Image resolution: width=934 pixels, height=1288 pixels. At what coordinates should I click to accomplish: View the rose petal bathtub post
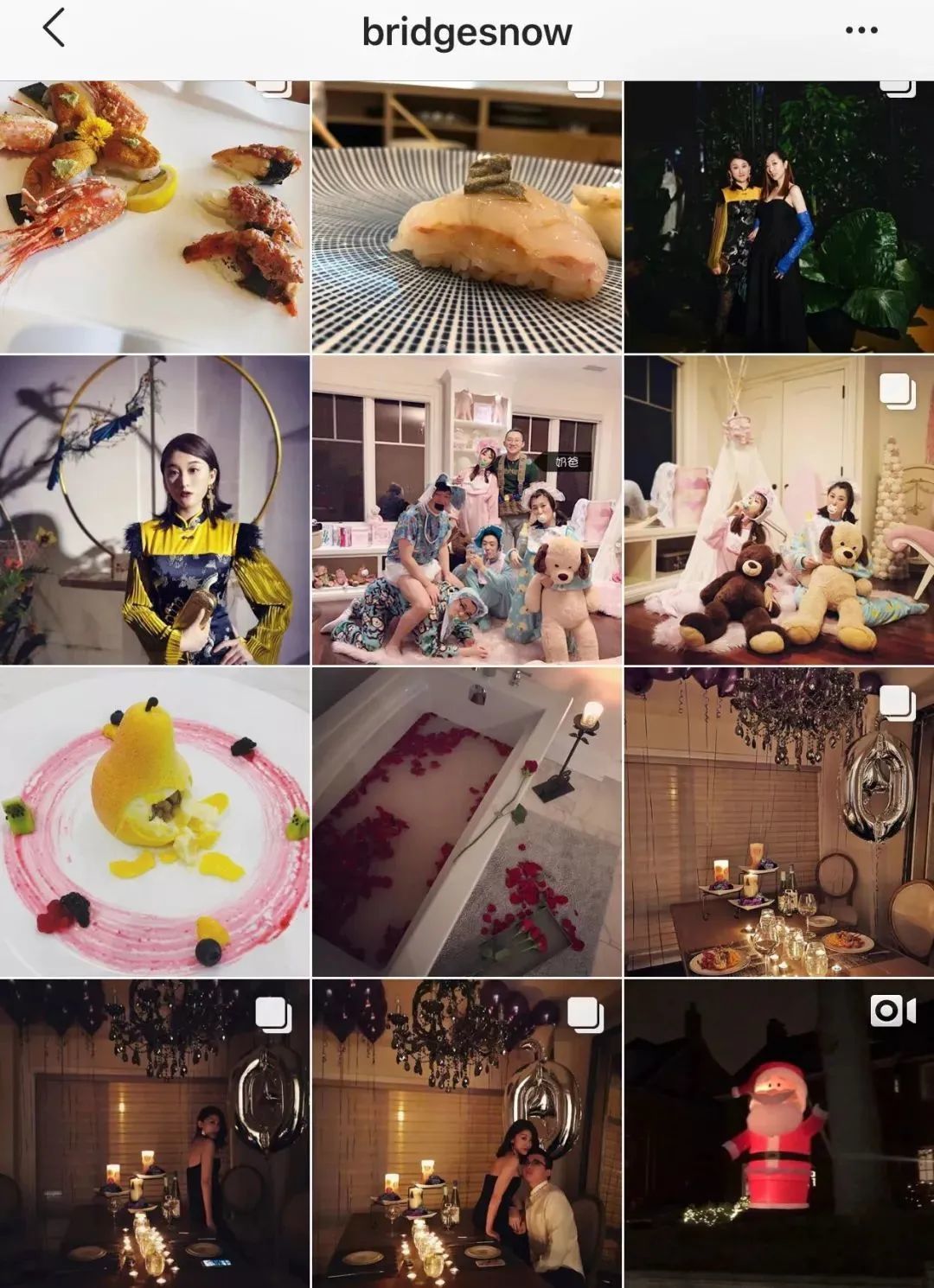(467, 821)
